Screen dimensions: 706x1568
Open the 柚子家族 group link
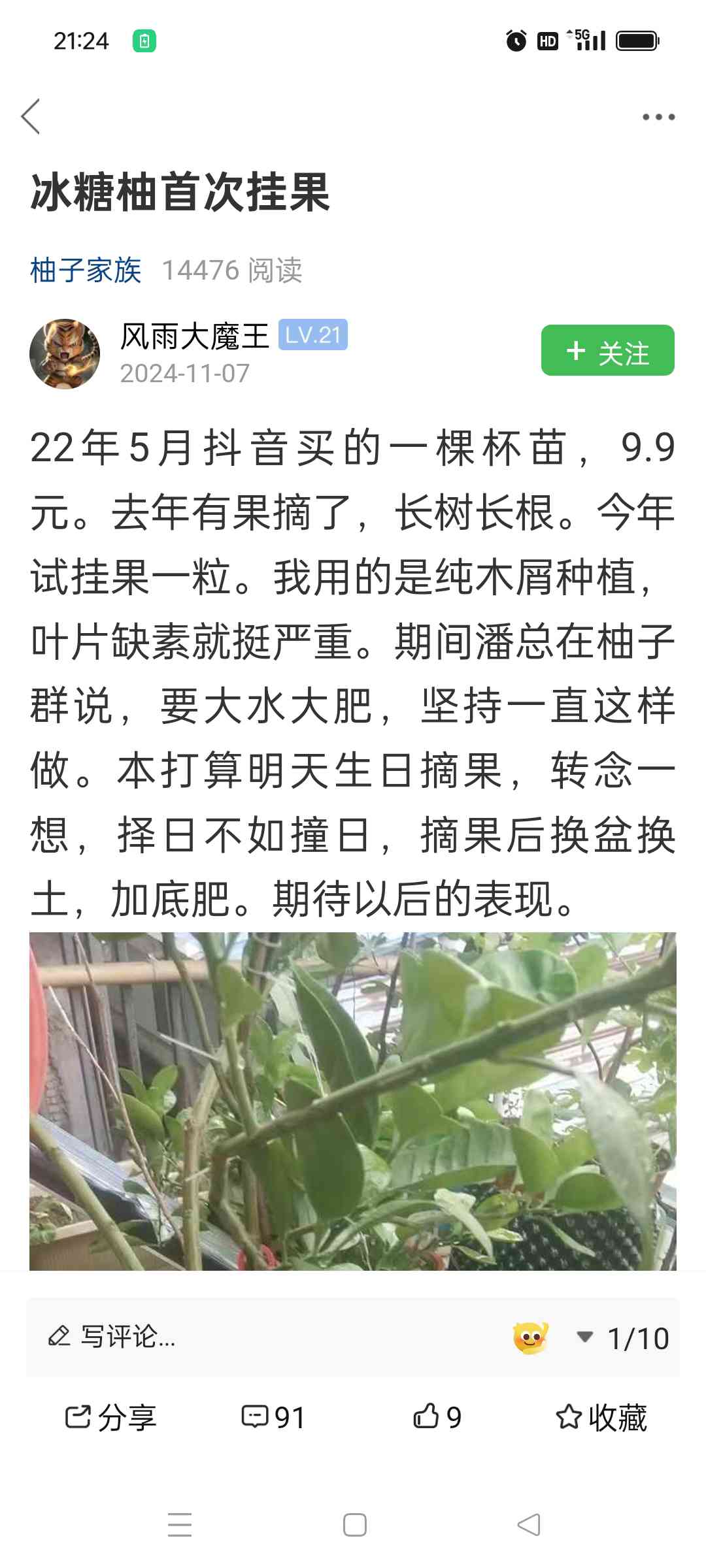pos(86,270)
